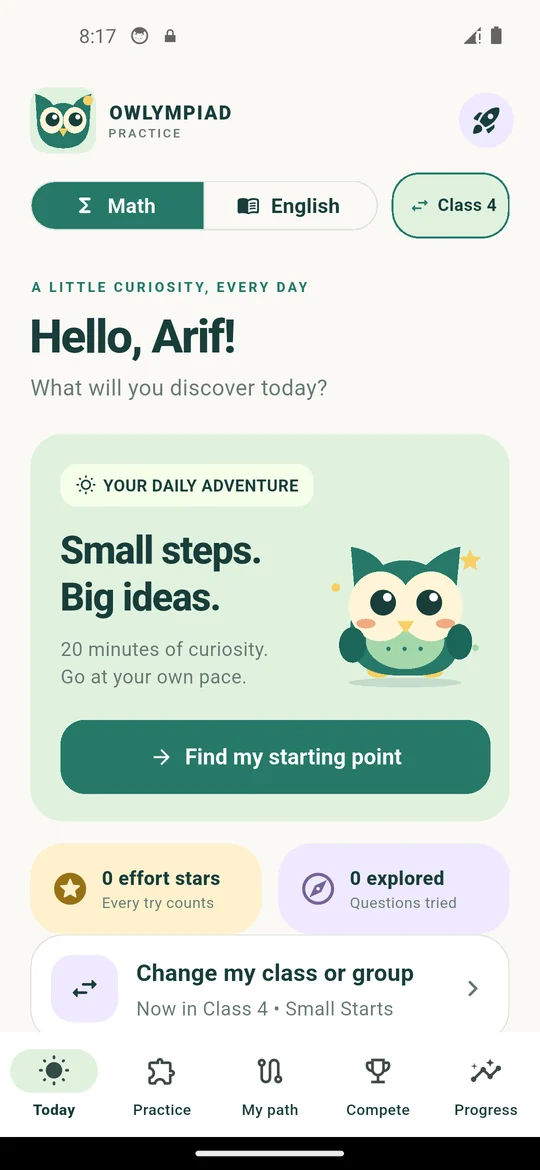Switch to the English subject
Image resolution: width=540 pixels, height=1170 pixels.
(x=289, y=206)
